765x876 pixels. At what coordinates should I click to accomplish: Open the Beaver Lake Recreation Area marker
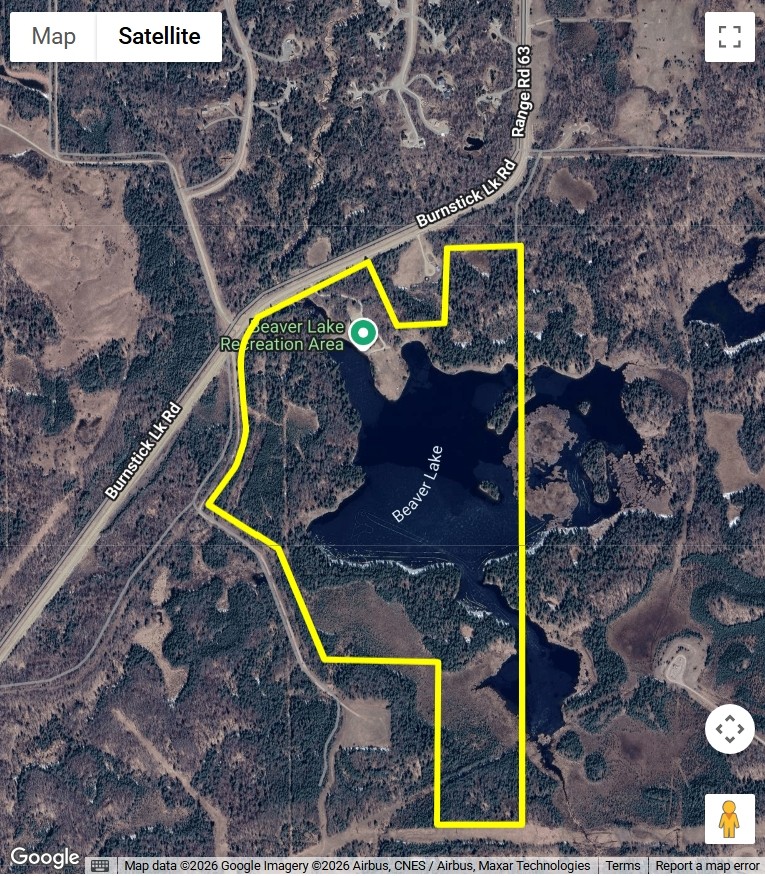pos(363,334)
